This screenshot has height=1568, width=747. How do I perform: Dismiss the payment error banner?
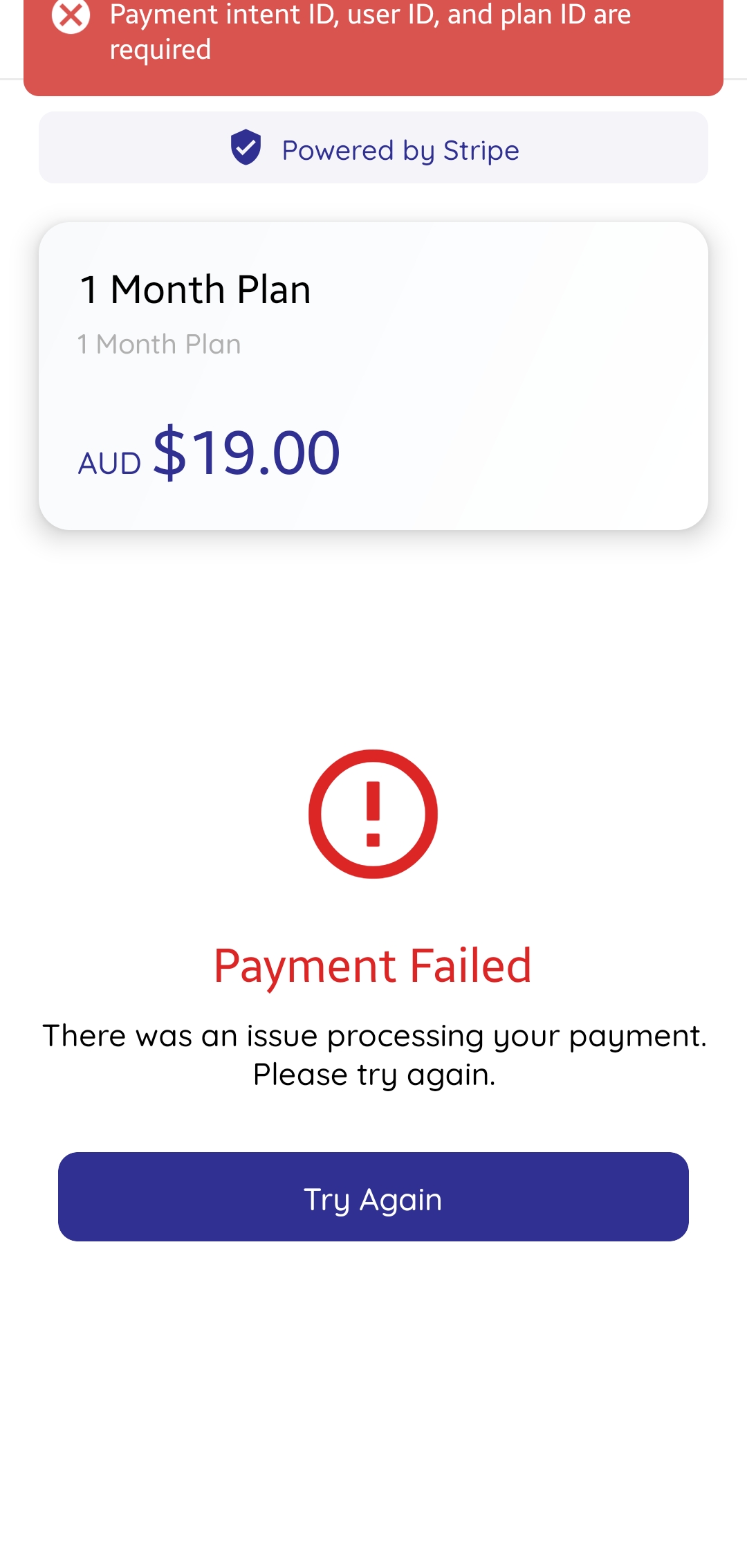coord(71,15)
